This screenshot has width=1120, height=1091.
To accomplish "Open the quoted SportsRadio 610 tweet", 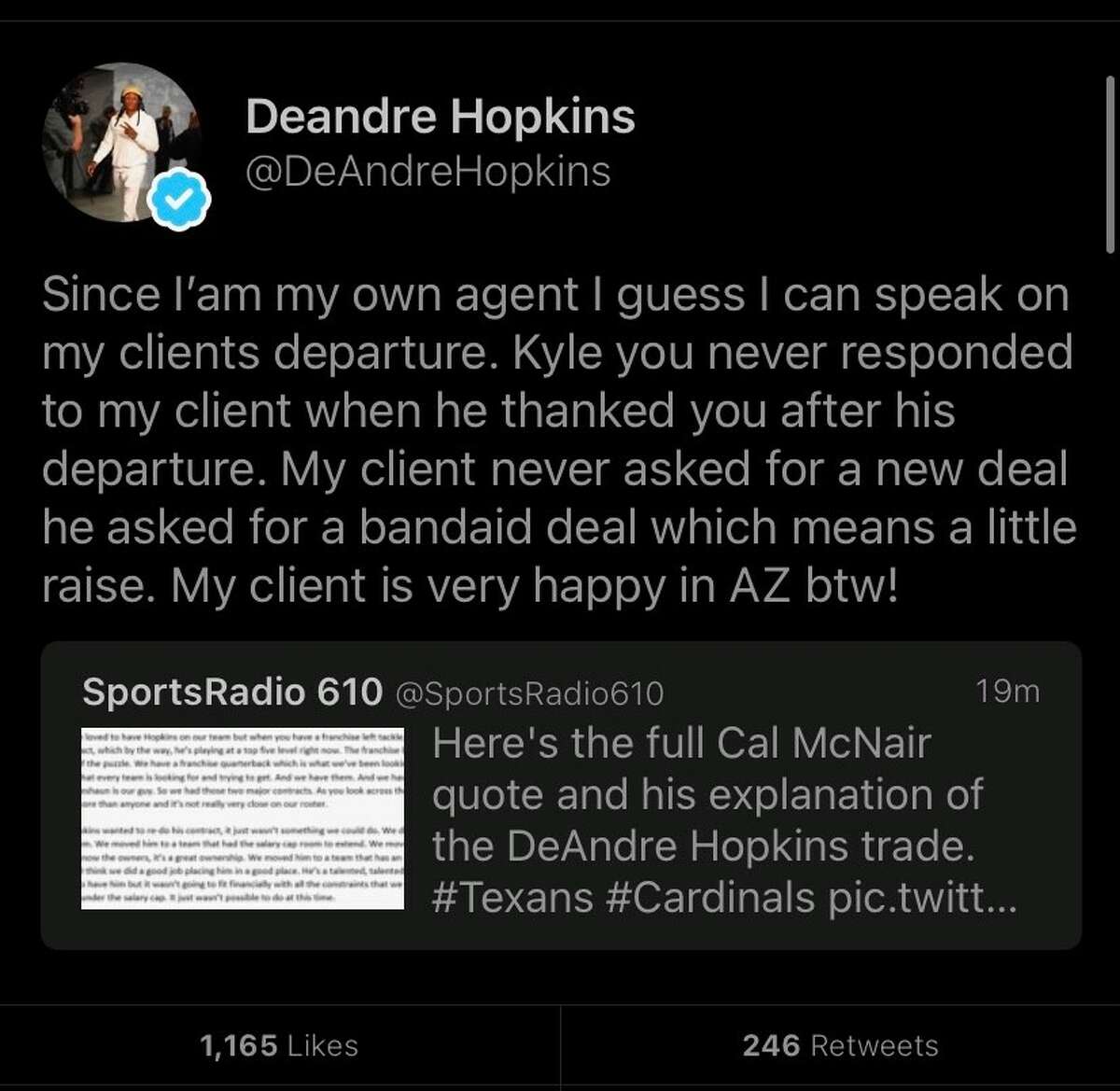I will 560,795.
